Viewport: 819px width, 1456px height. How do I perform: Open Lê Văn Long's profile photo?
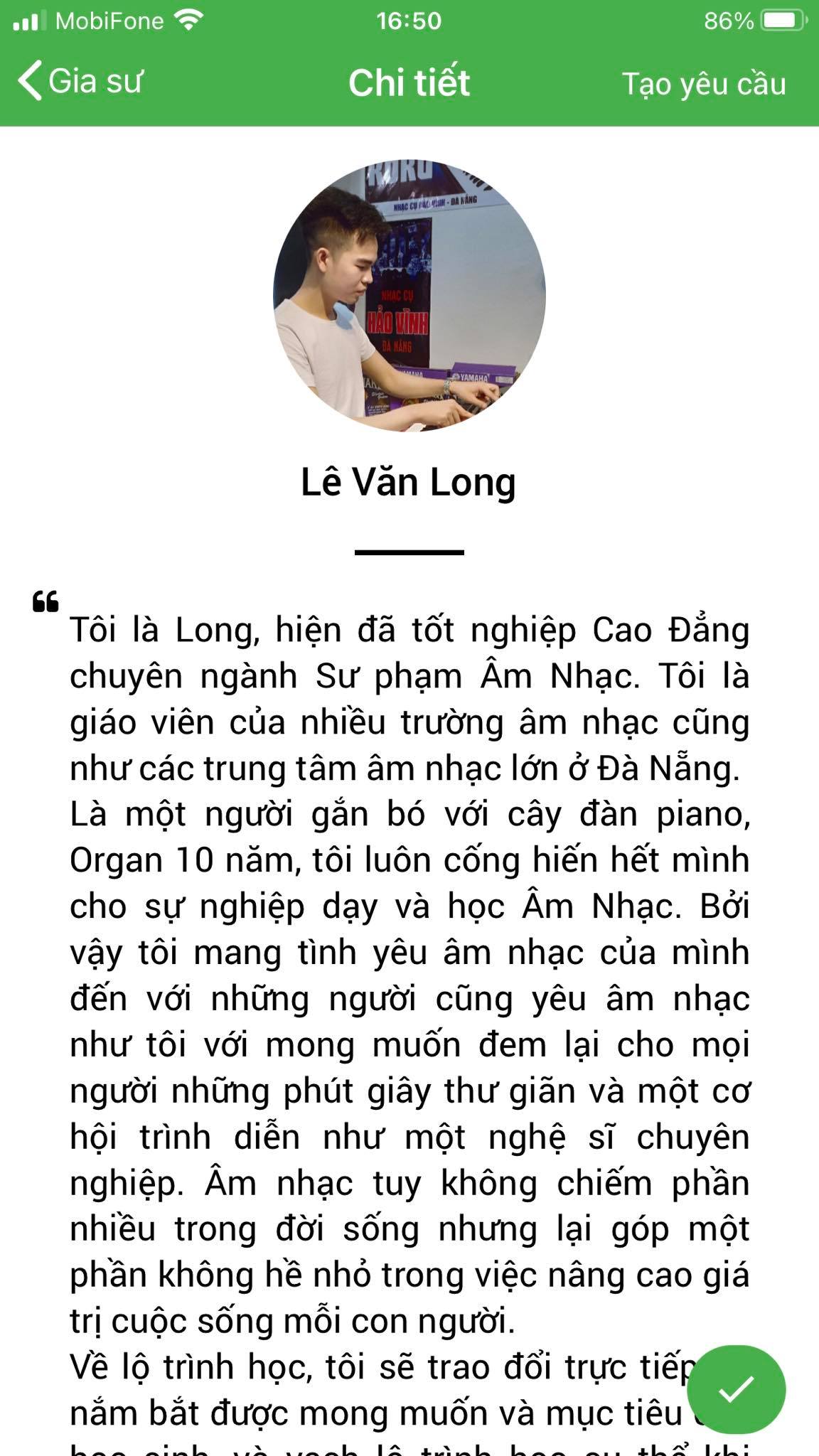coord(409,295)
